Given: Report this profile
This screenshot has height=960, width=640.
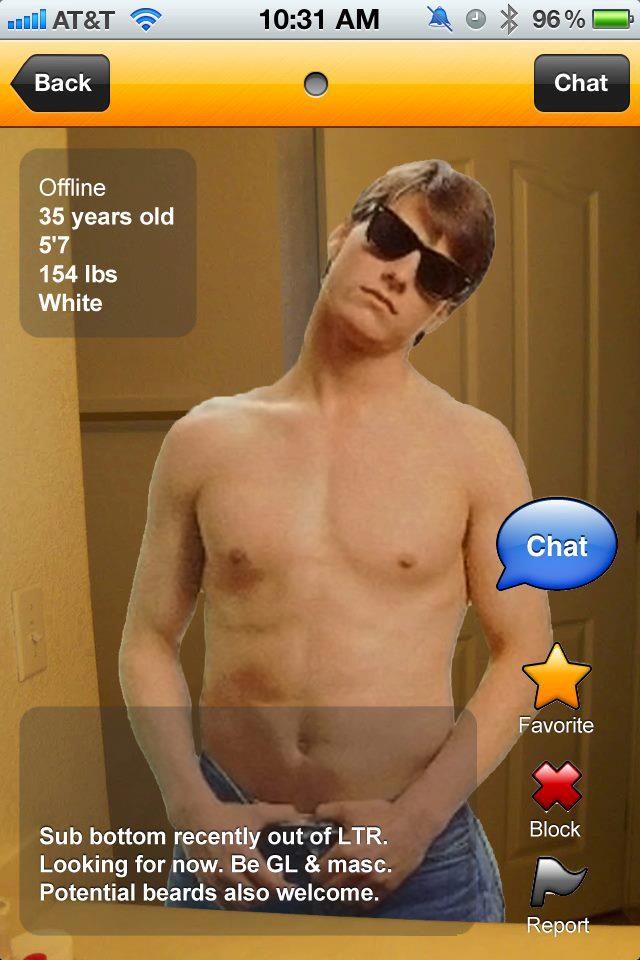Looking at the screenshot, I should coord(557,883).
